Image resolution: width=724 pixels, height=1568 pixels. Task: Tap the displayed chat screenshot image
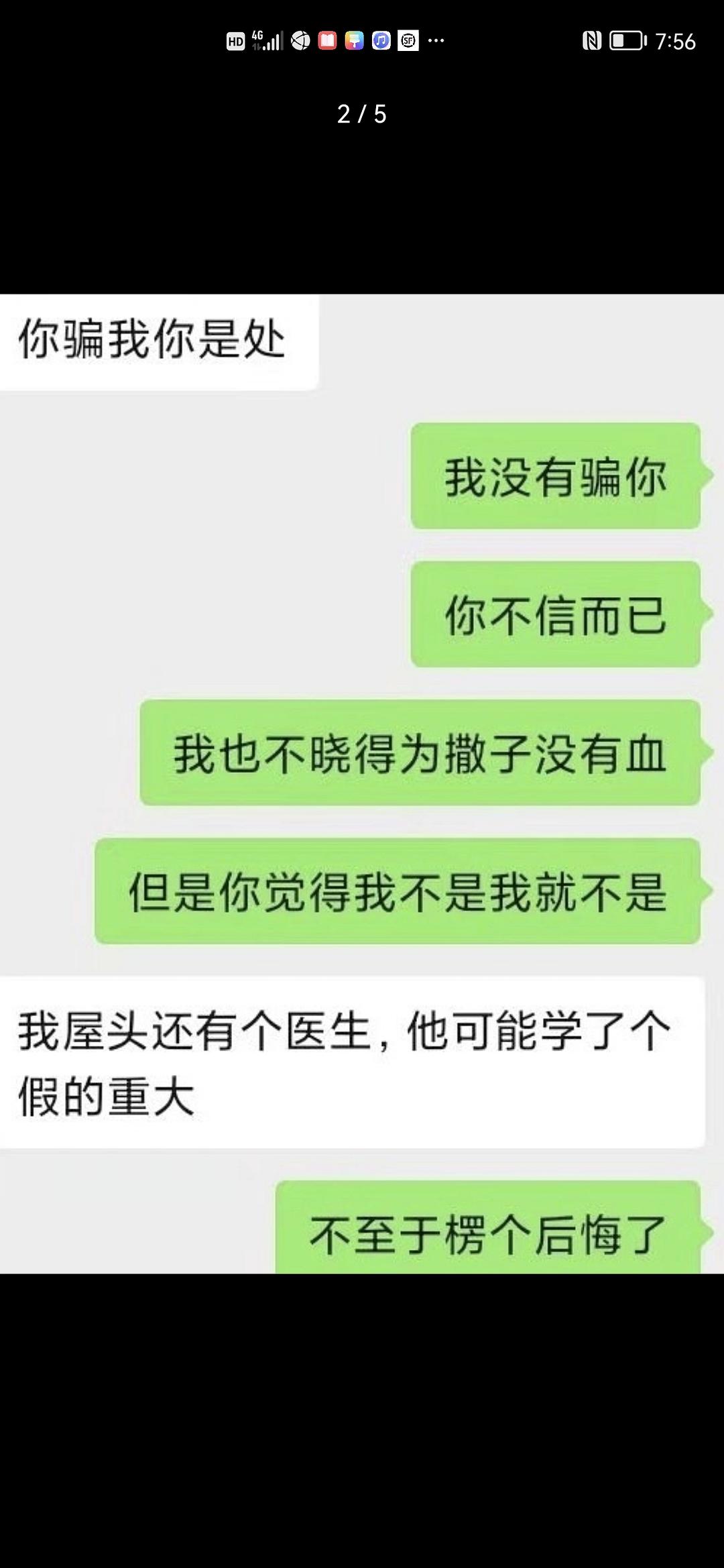(362, 783)
